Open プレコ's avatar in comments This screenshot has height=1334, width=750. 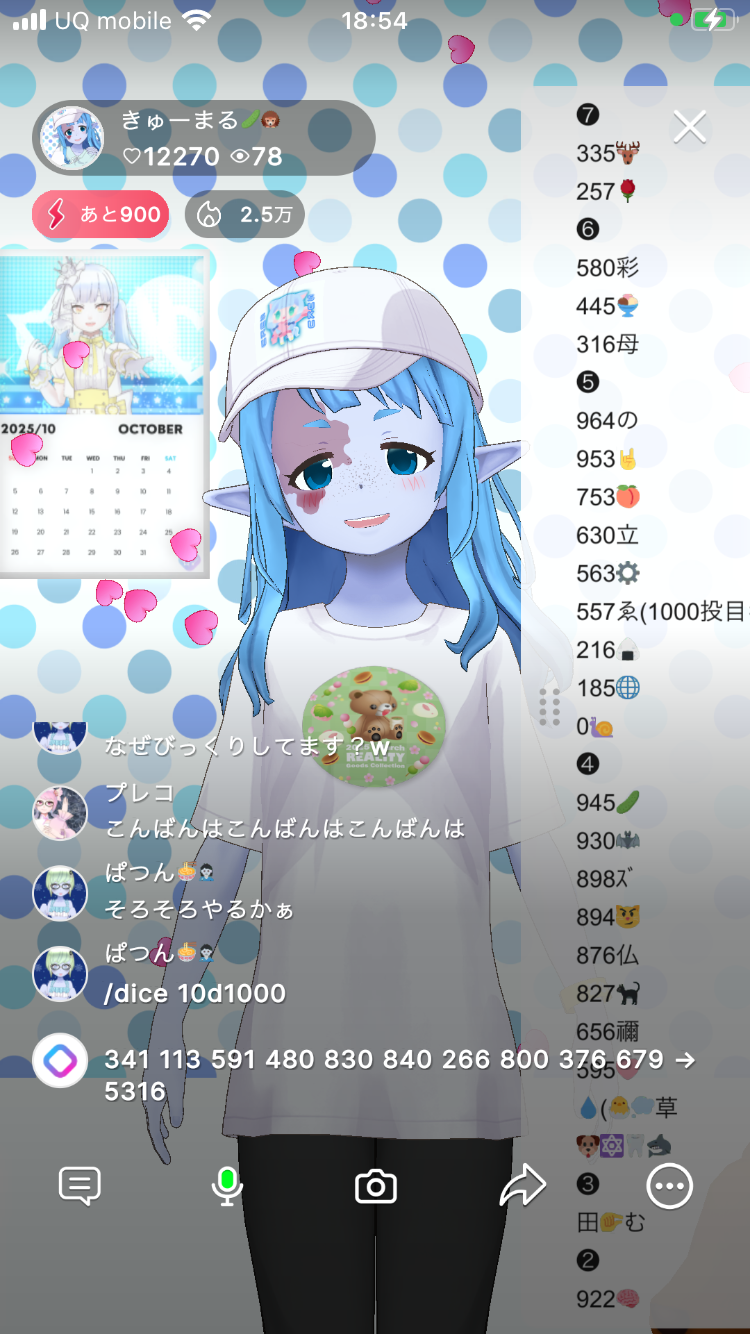tap(60, 813)
